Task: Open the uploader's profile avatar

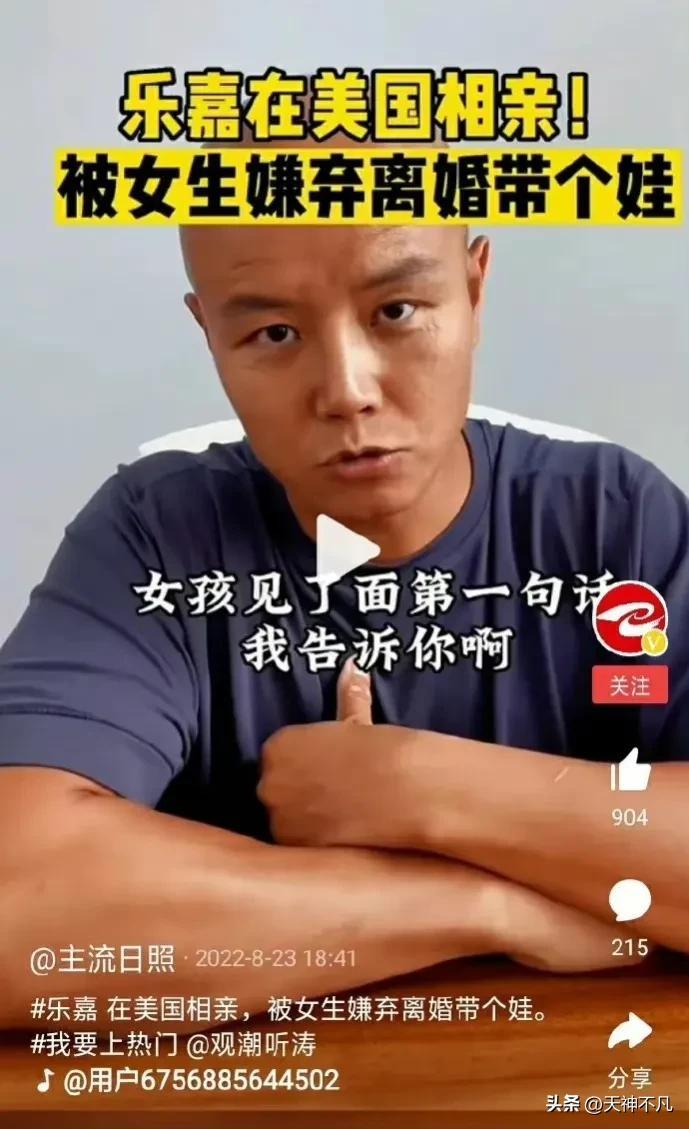Action: pos(629,620)
